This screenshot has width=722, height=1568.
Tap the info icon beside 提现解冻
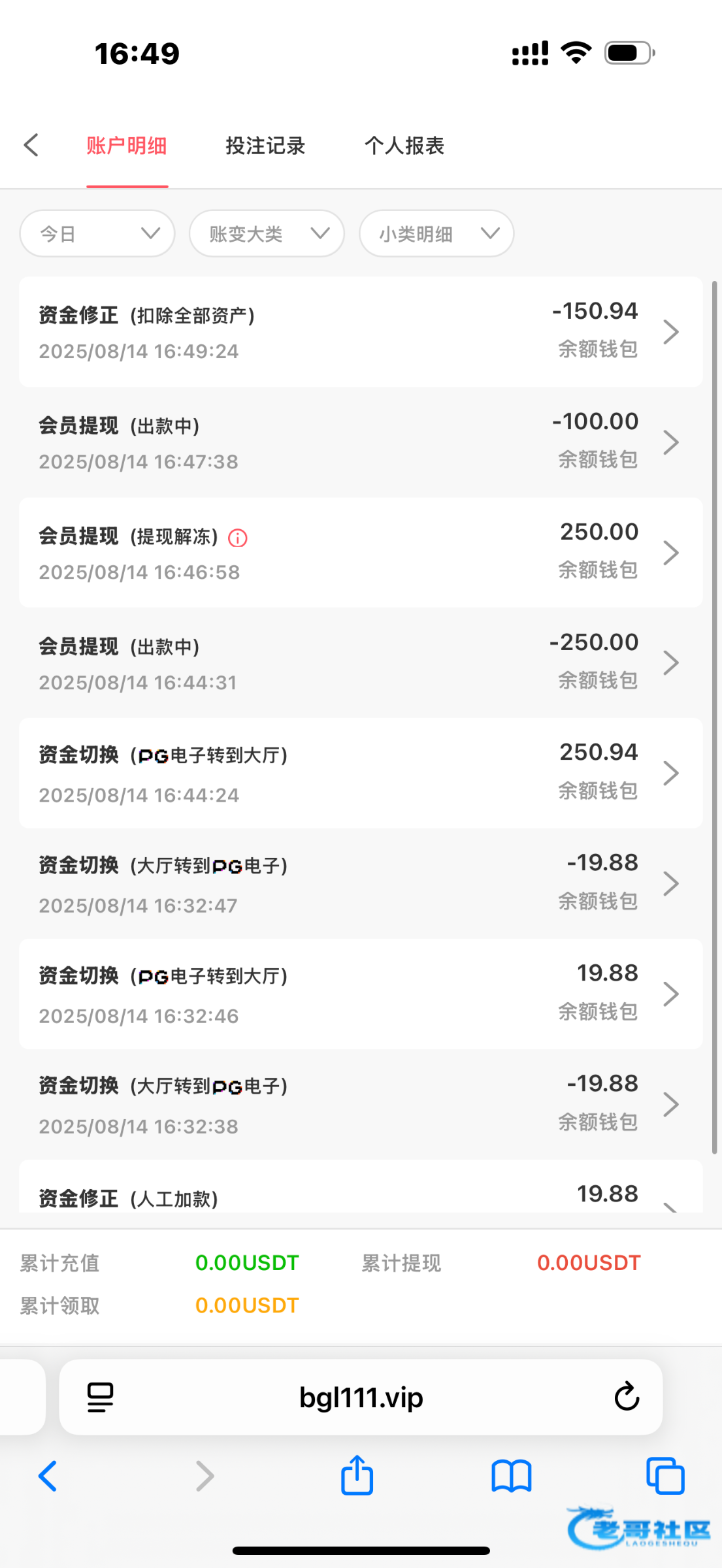(238, 538)
